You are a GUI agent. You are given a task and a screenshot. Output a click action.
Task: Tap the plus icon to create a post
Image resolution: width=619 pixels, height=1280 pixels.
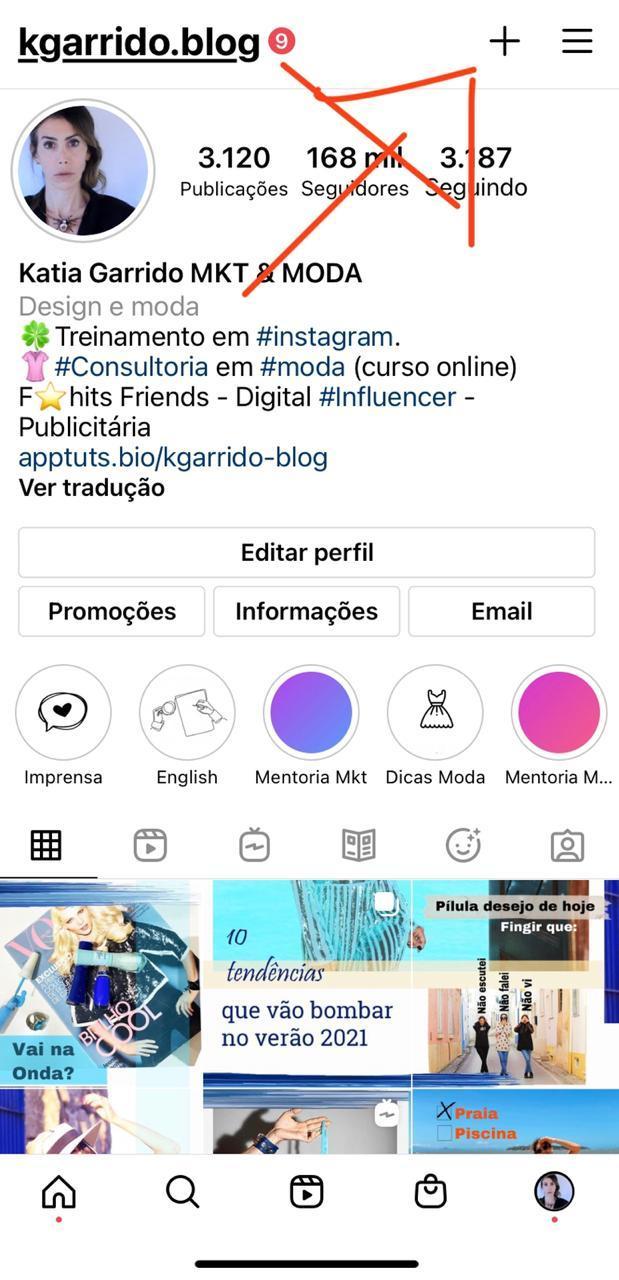pos(504,42)
